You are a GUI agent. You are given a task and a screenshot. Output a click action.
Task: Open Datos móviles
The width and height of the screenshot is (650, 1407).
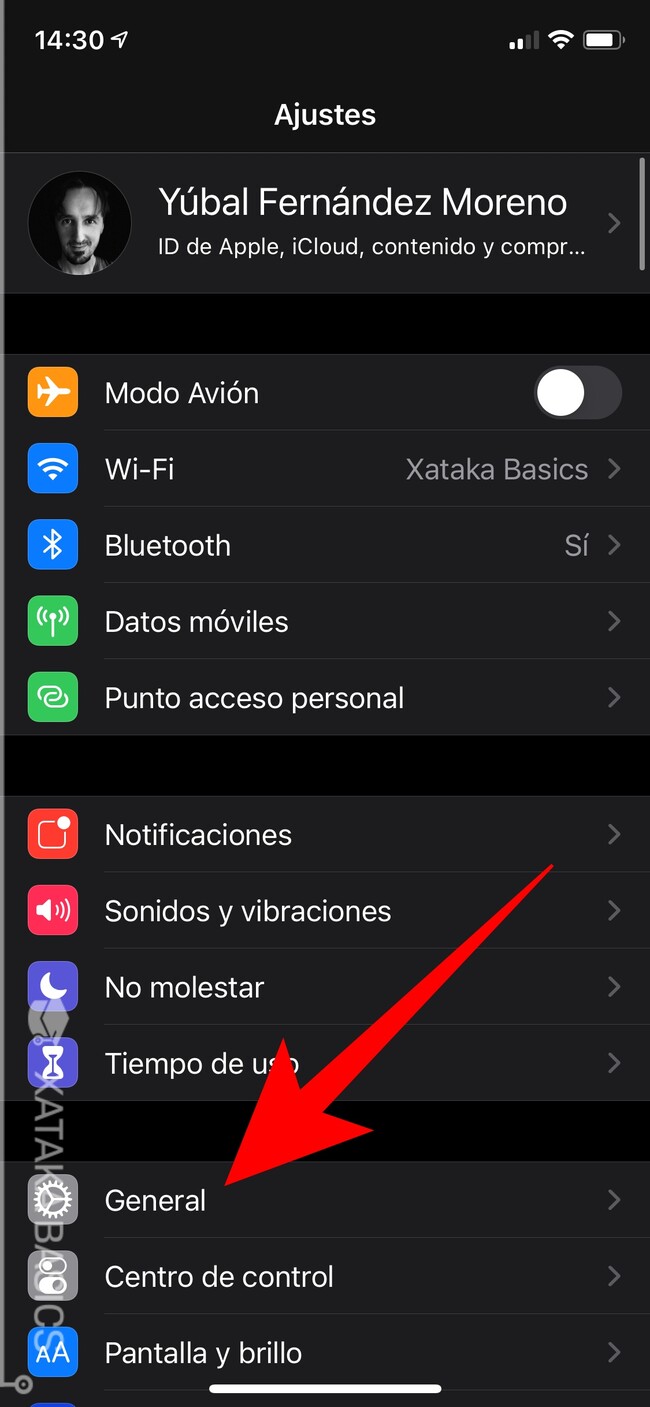(325, 621)
